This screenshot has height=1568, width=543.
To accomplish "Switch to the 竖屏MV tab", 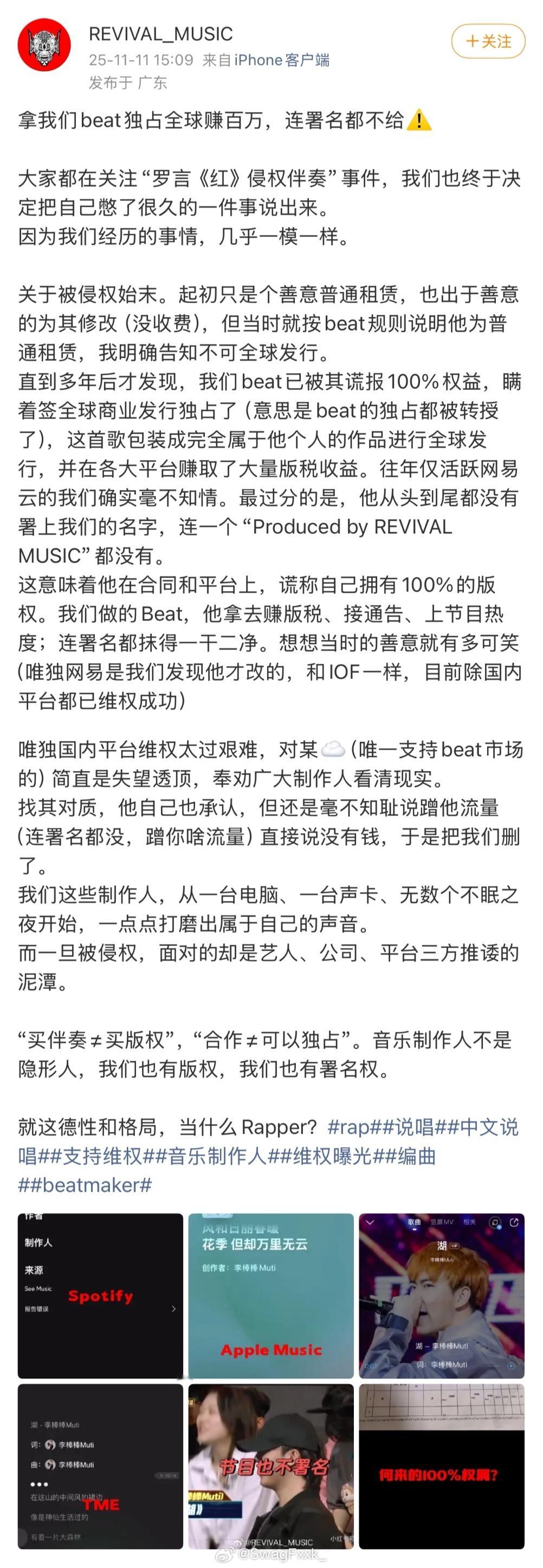I will tap(441, 1222).
